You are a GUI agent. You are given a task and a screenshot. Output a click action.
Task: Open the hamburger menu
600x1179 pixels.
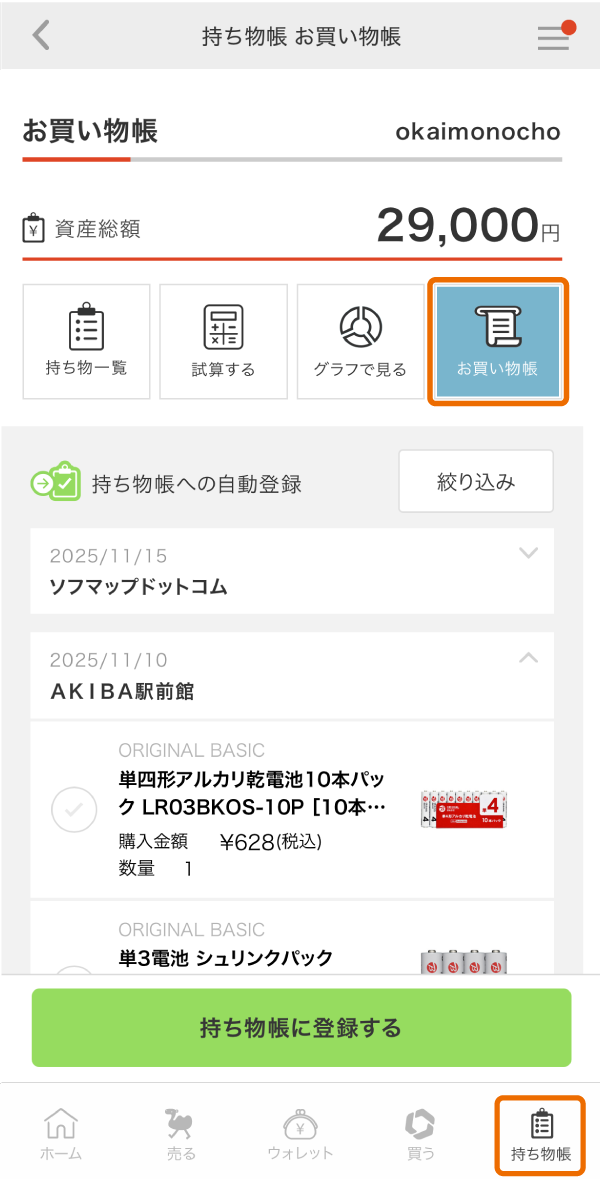[553, 37]
